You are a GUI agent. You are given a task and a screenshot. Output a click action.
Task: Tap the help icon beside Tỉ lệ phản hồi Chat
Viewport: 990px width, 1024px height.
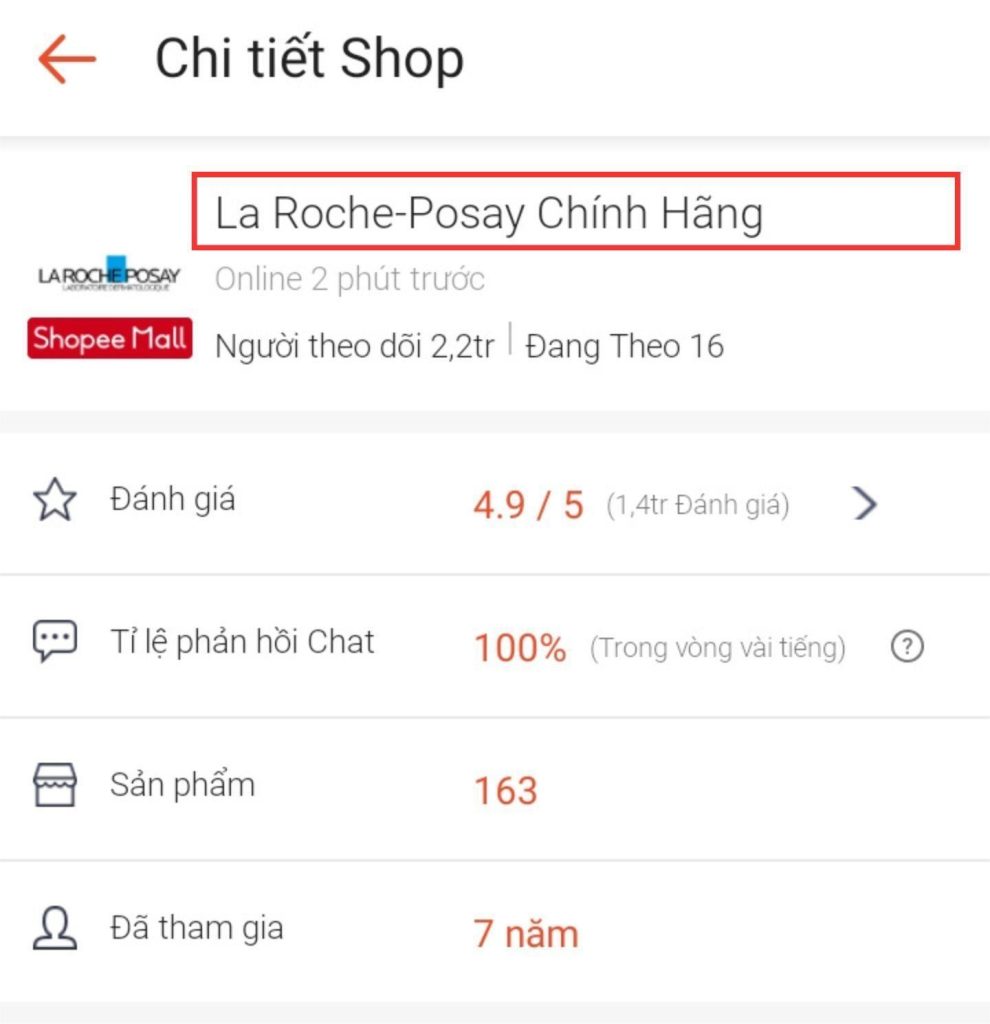click(x=906, y=648)
